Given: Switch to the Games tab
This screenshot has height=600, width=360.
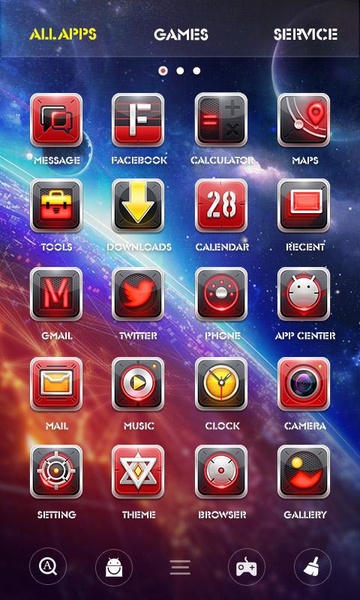Looking at the screenshot, I should (181, 34).
